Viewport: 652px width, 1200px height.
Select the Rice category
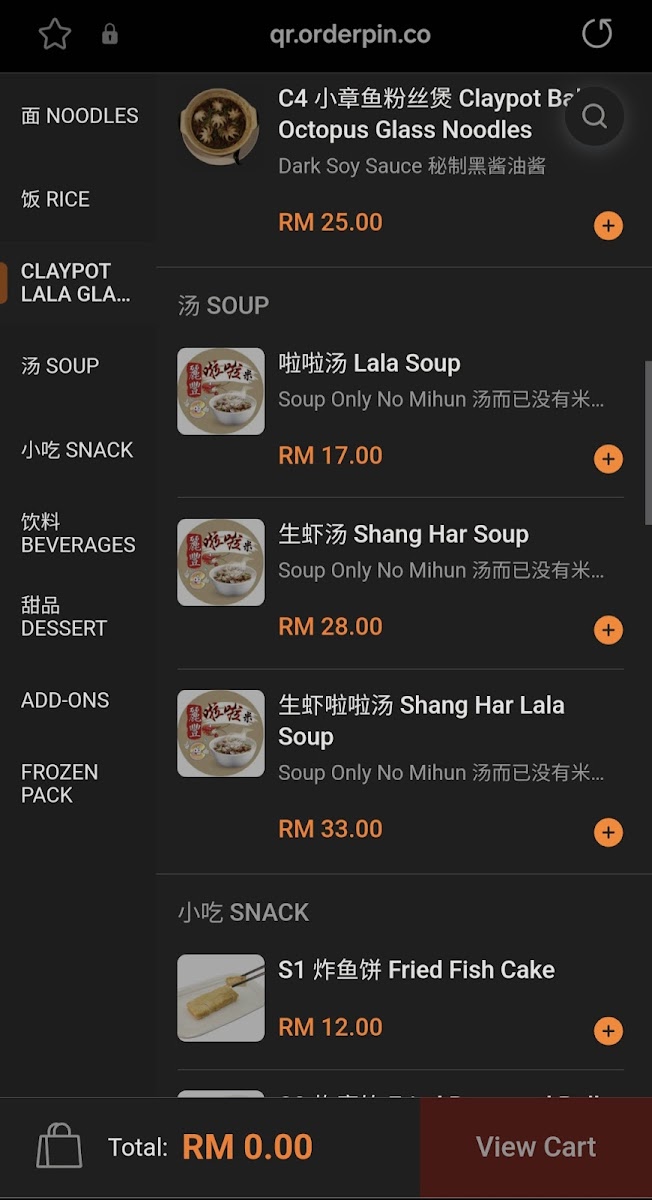coord(56,199)
